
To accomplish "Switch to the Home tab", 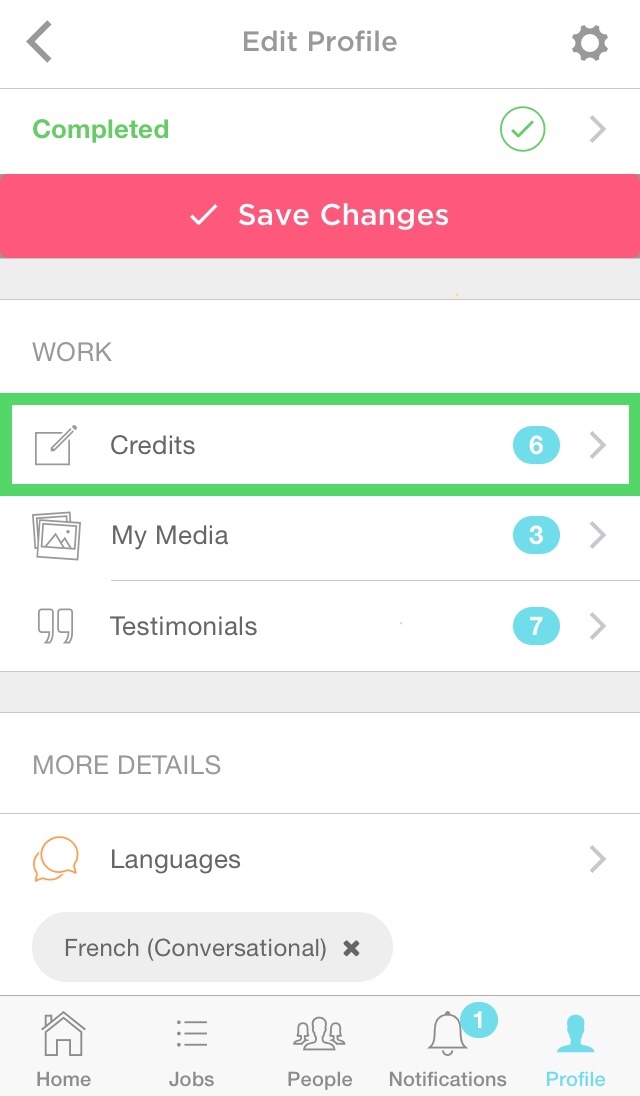I will (63, 1048).
